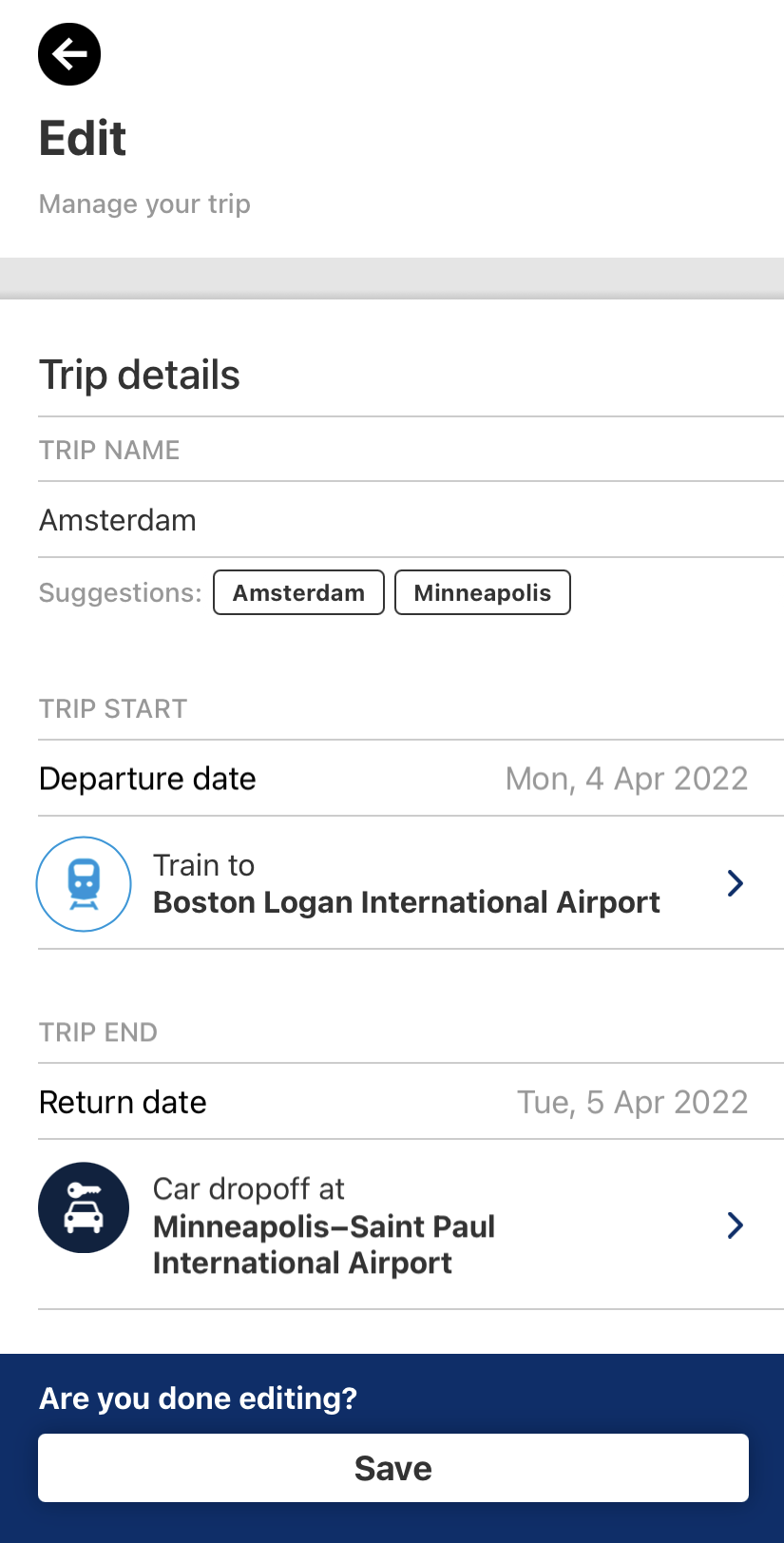Viewport: 784px width, 1543px height.
Task: Save the trip edits
Action: [393, 1468]
